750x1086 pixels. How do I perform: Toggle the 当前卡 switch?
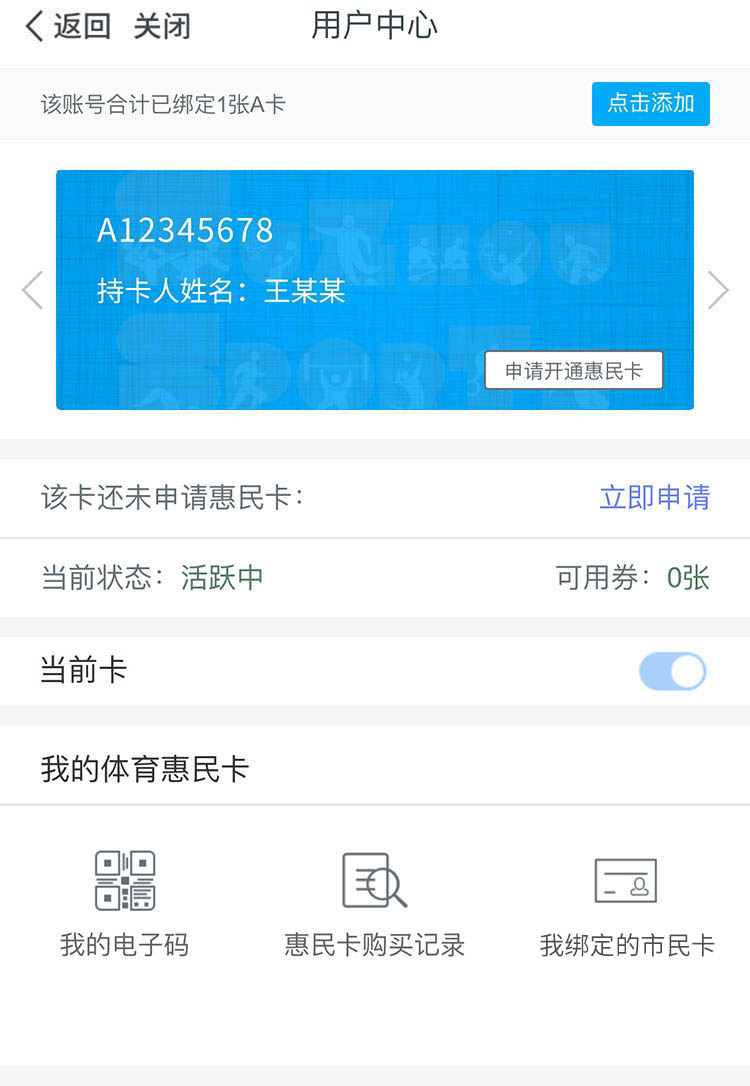672,671
